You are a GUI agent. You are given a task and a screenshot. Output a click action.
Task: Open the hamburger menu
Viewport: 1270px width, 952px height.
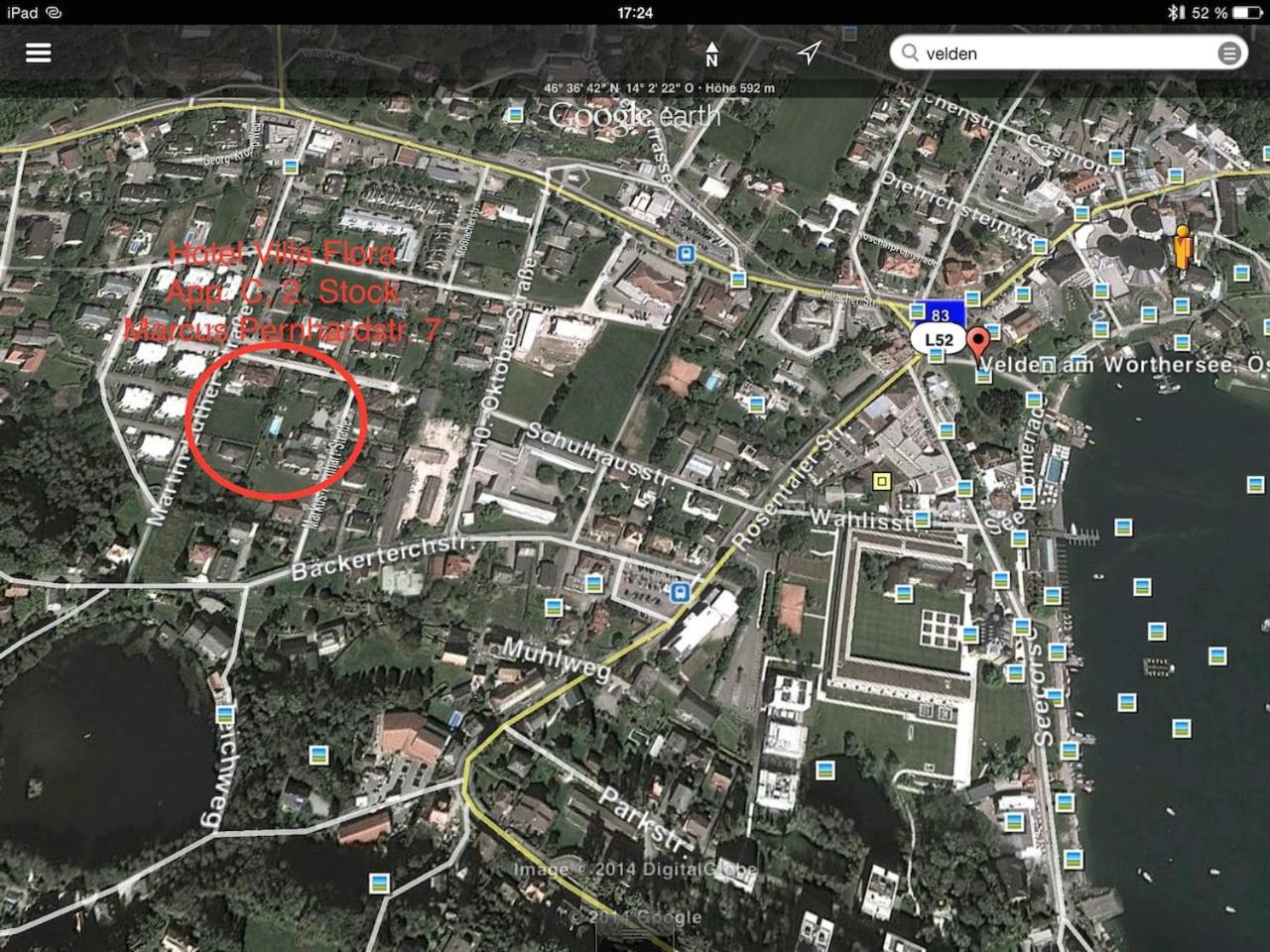point(38,53)
